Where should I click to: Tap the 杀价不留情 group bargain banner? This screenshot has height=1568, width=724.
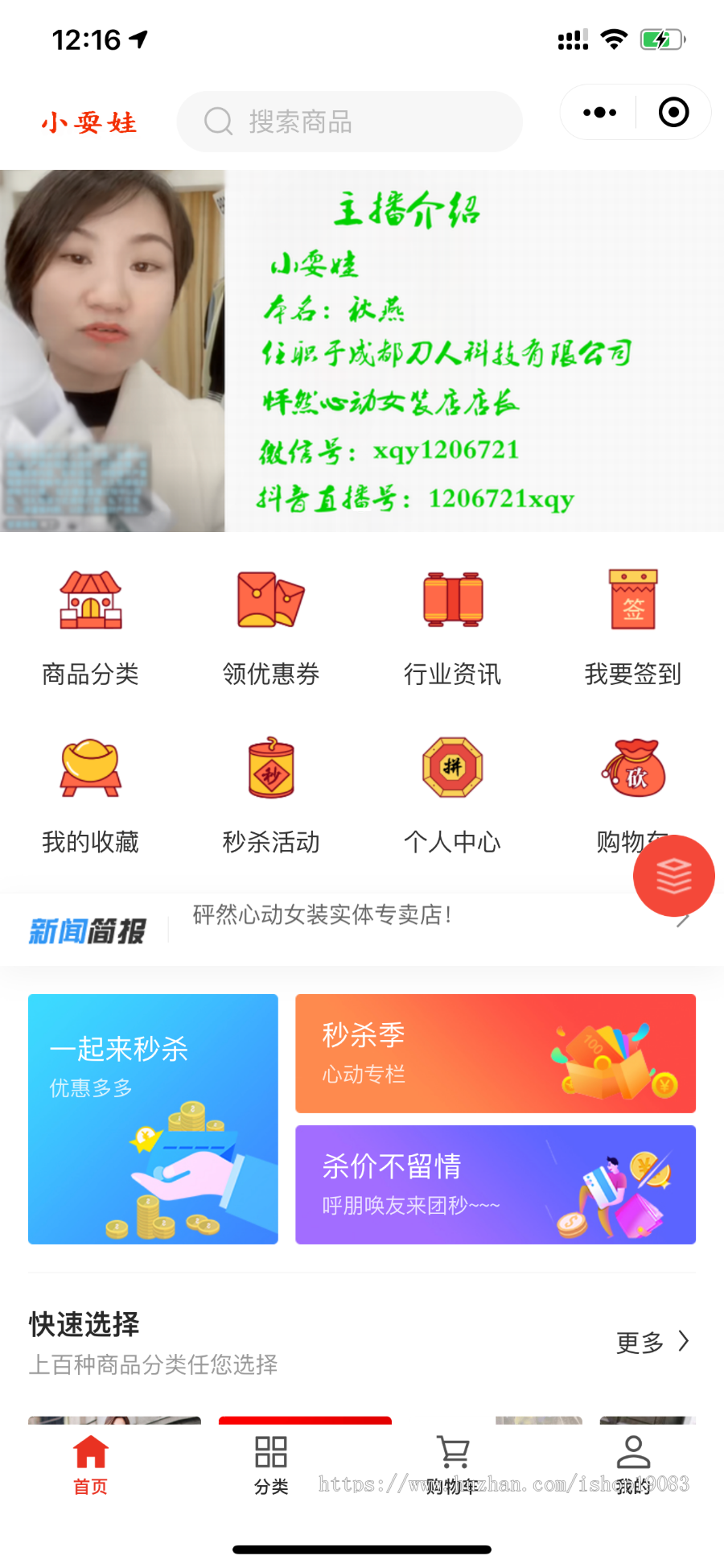point(495,1184)
